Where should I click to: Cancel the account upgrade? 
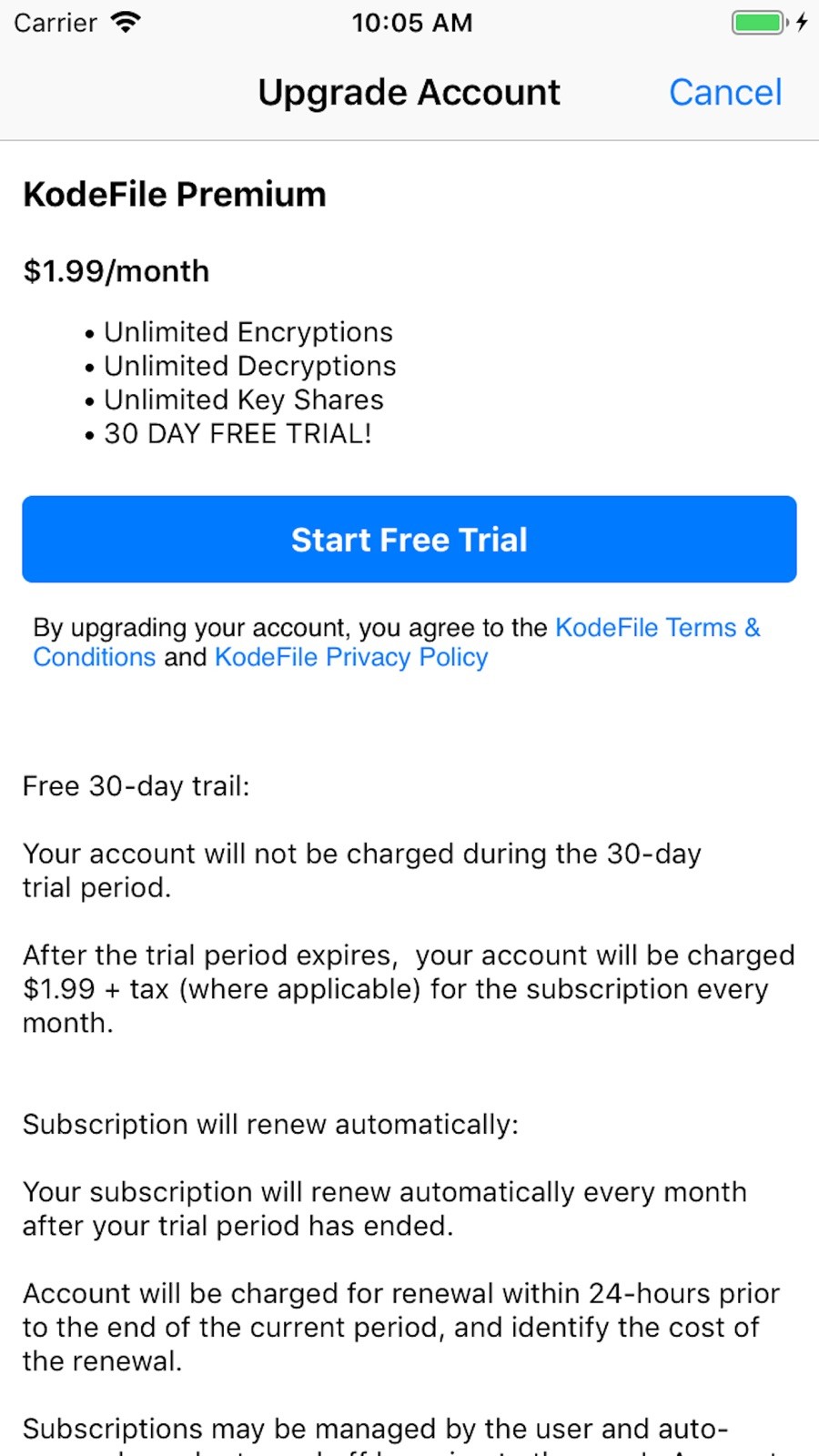pyautogui.click(x=725, y=92)
